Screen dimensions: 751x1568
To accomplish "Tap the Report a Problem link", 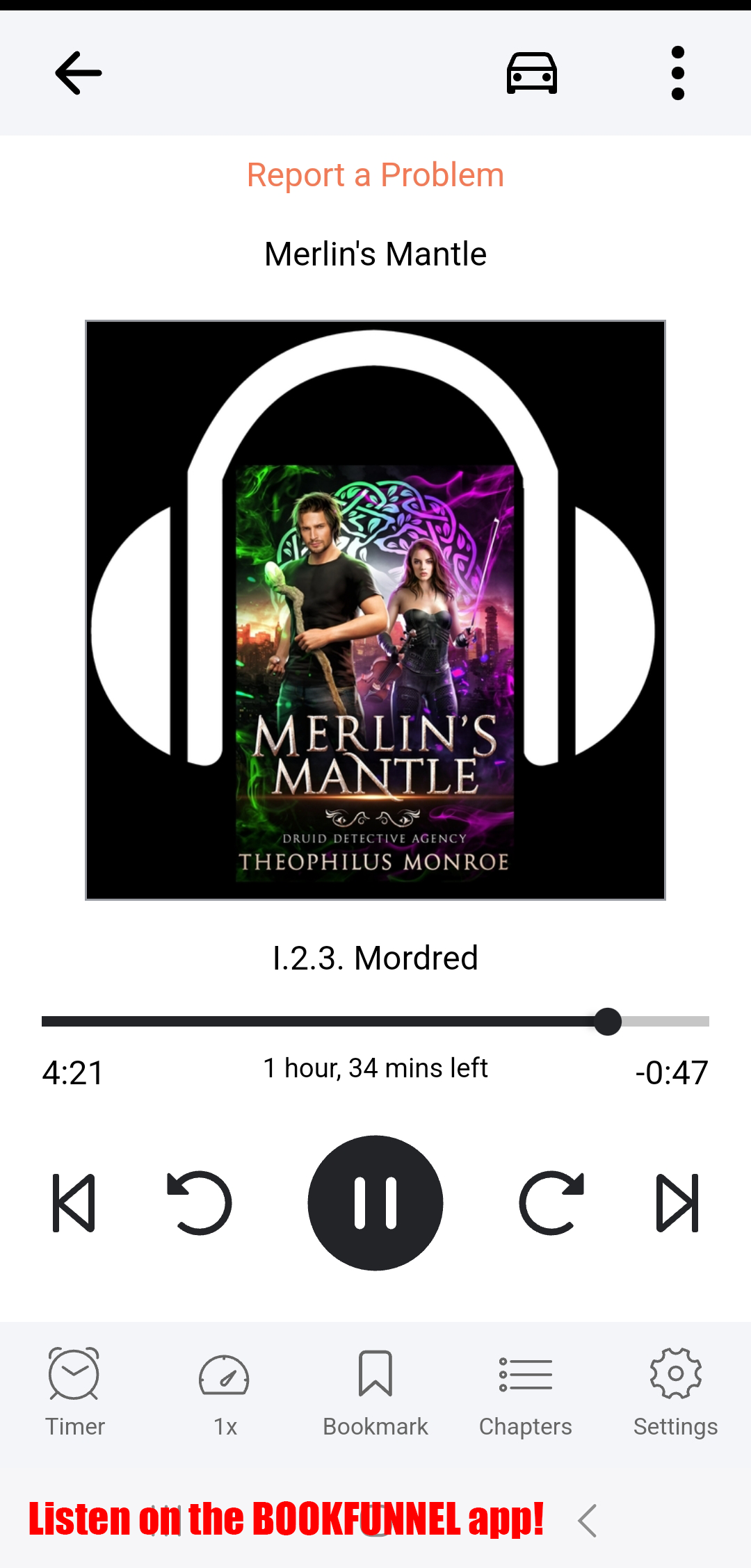I will click(x=375, y=174).
